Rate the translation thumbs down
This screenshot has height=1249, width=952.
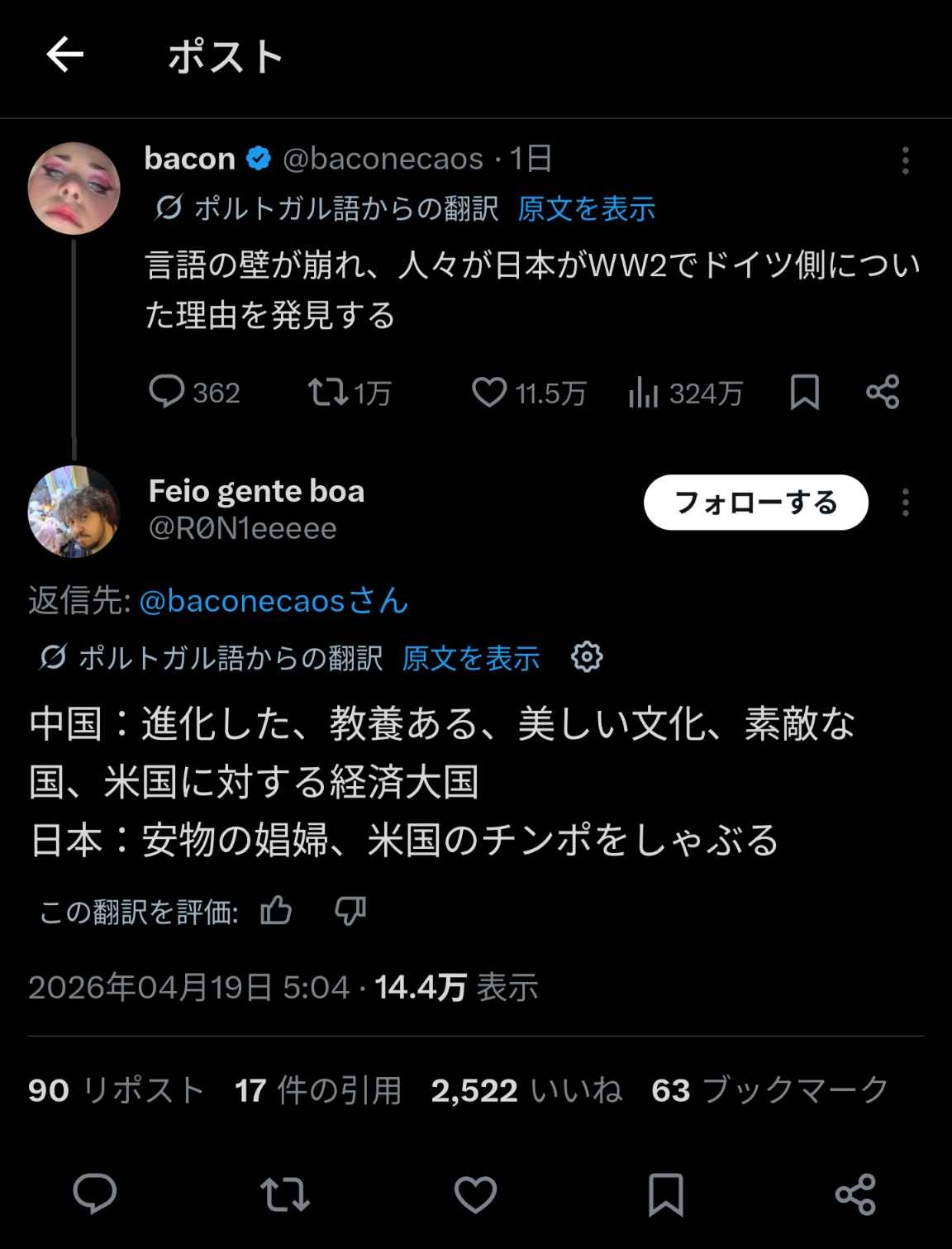tap(350, 911)
